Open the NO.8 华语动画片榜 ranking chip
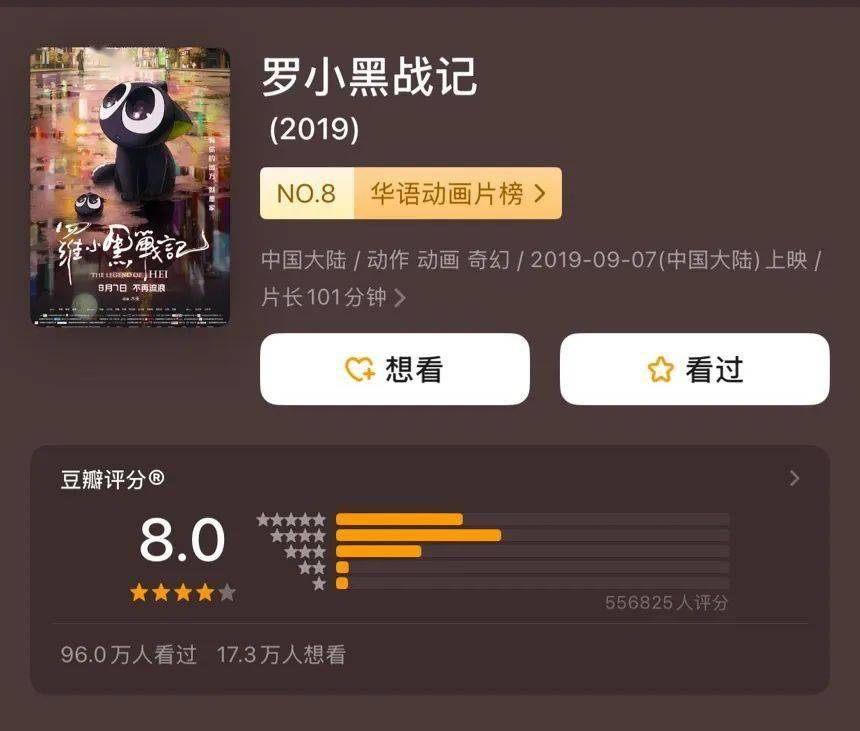Image resolution: width=860 pixels, height=731 pixels. (411, 194)
